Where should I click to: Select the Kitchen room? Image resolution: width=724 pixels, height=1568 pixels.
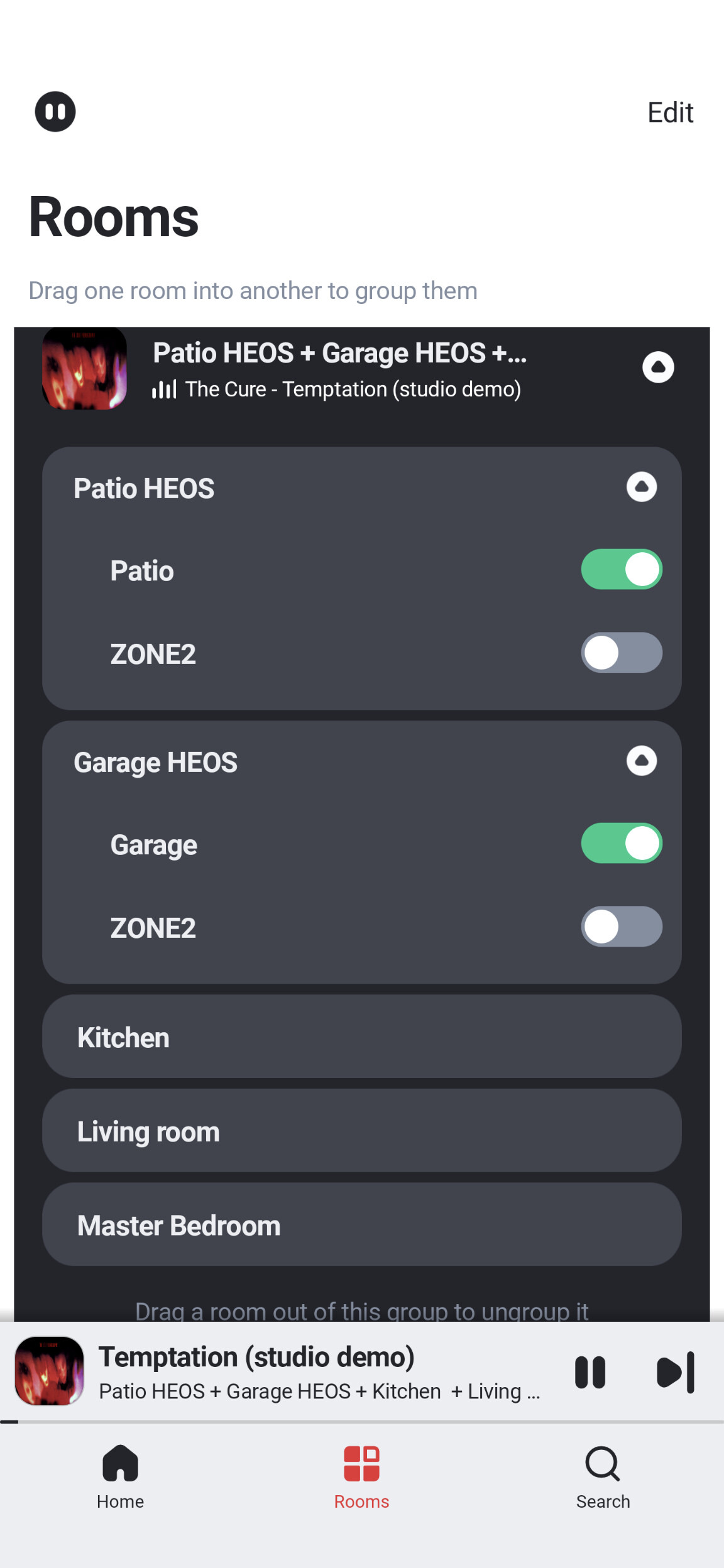click(362, 1037)
